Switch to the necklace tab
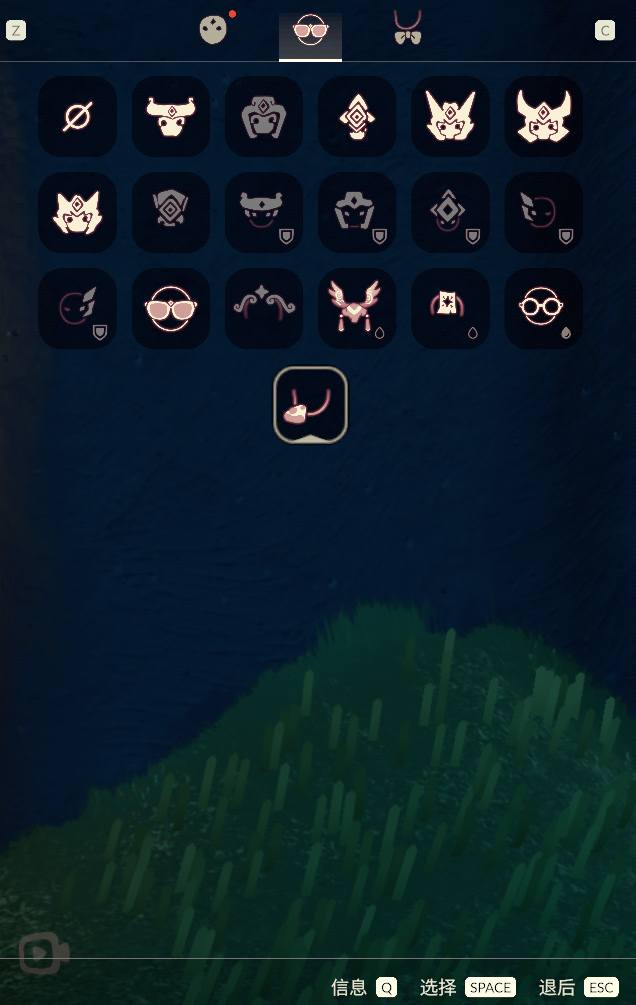Viewport: 636px width, 1005px height. (407, 29)
